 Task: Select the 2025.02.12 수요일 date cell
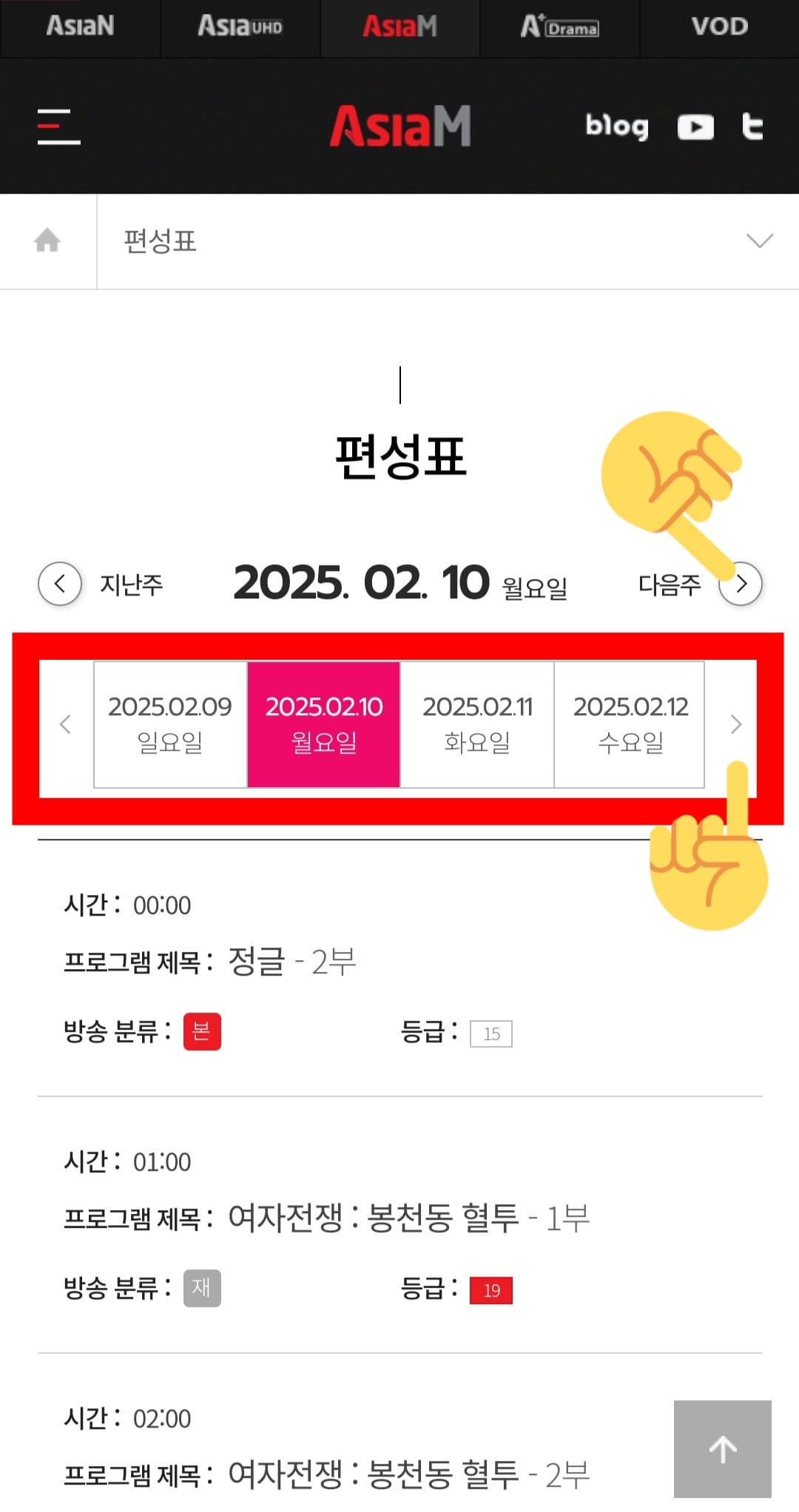[630, 723]
